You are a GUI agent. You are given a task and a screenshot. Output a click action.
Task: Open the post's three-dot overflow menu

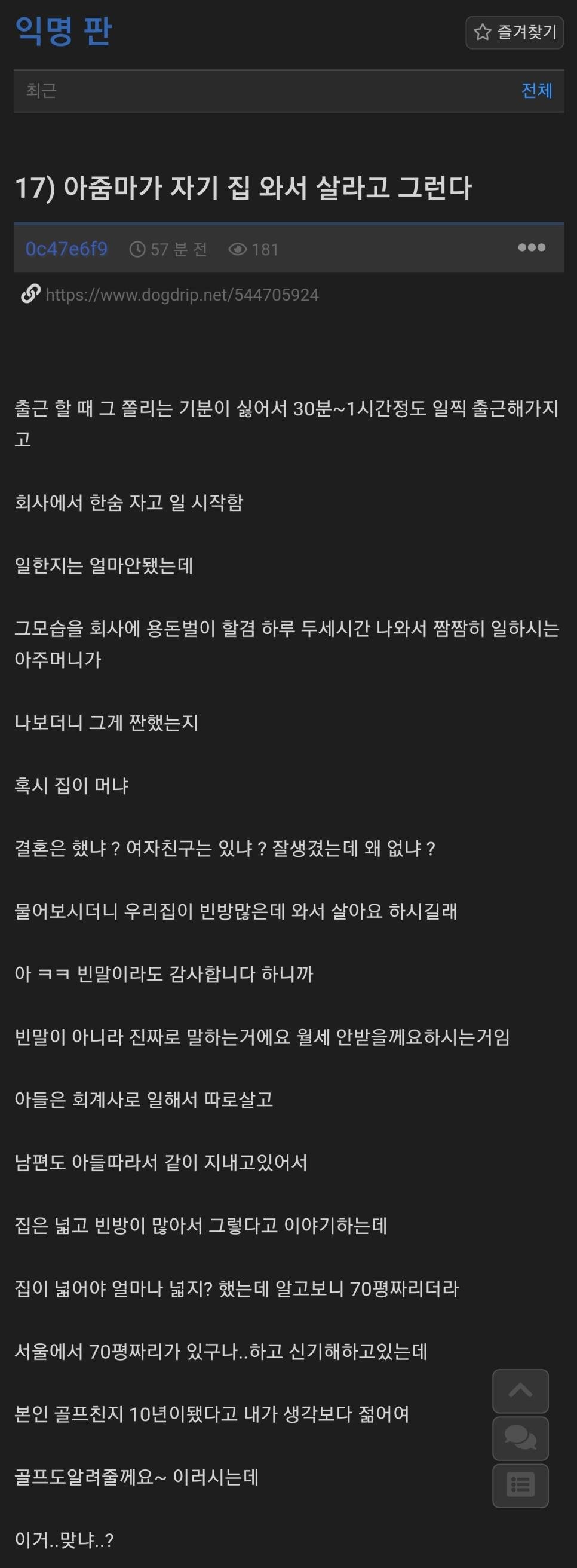click(x=532, y=248)
